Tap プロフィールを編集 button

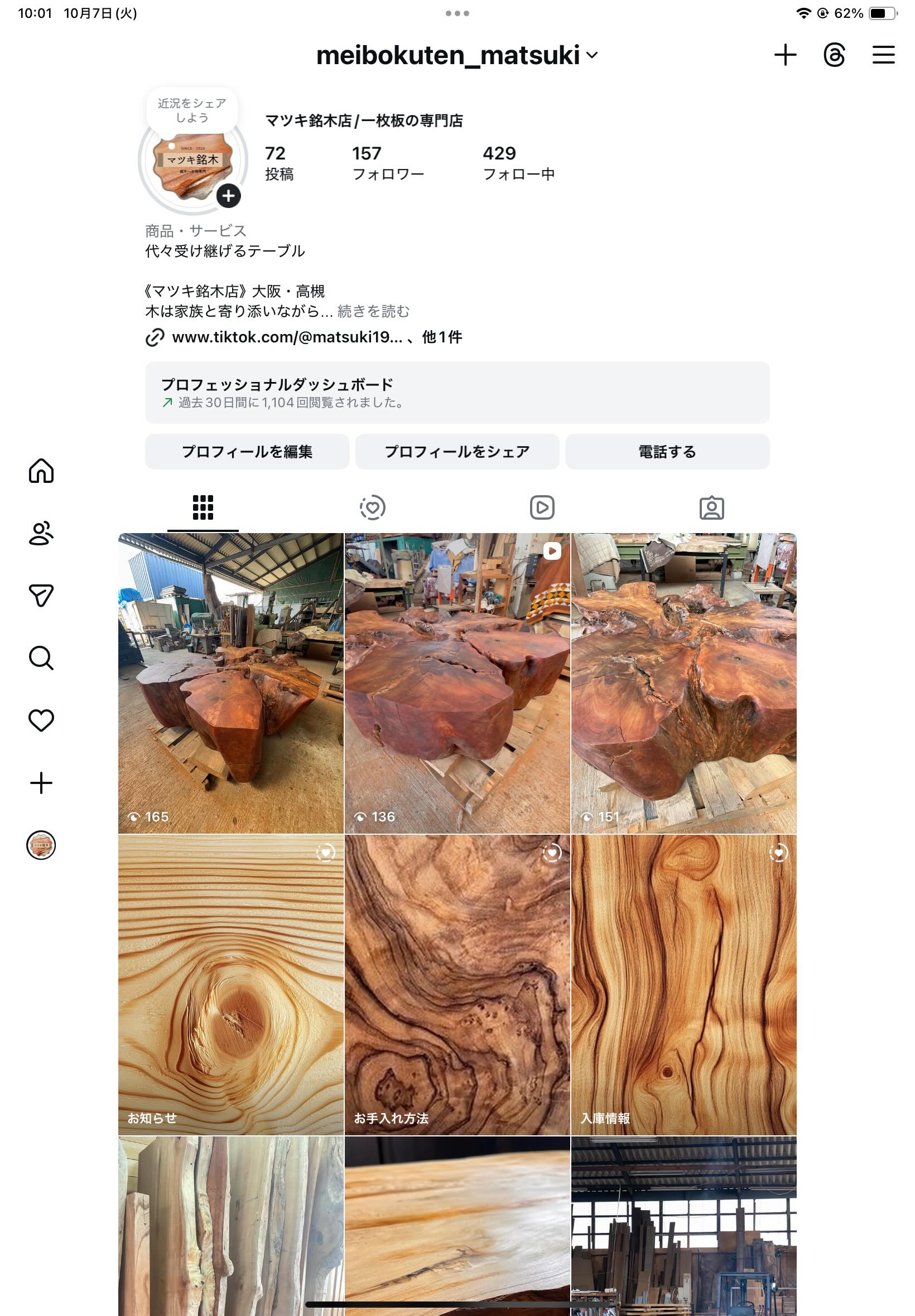click(x=247, y=452)
